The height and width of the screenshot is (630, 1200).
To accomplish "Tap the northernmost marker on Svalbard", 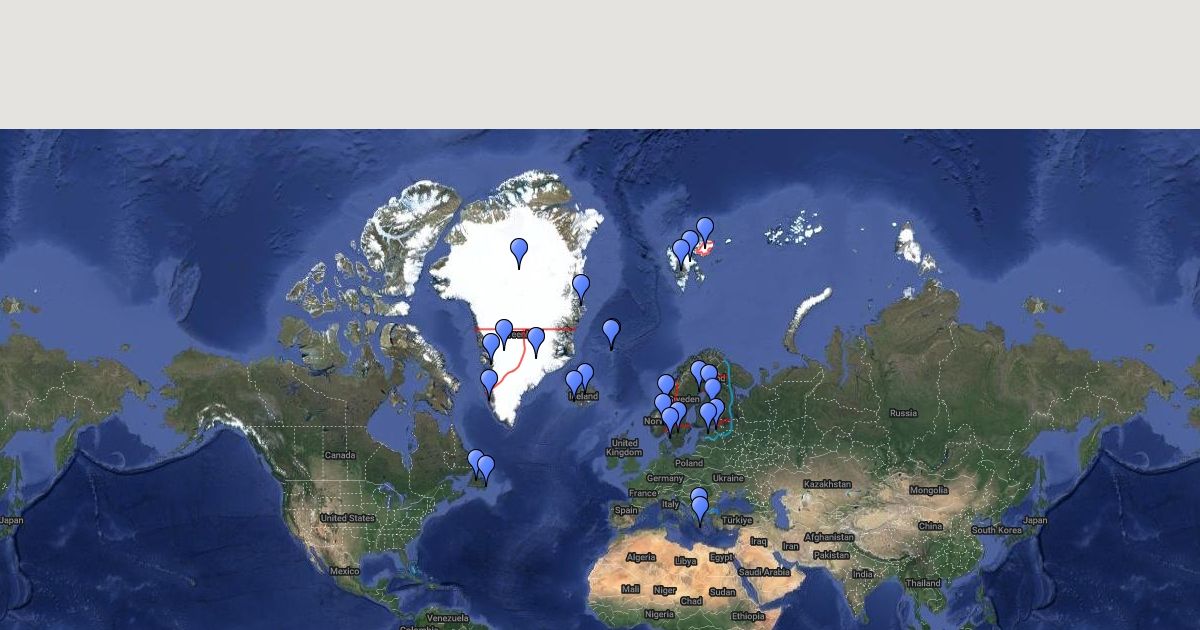I will (x=705, y=230).
